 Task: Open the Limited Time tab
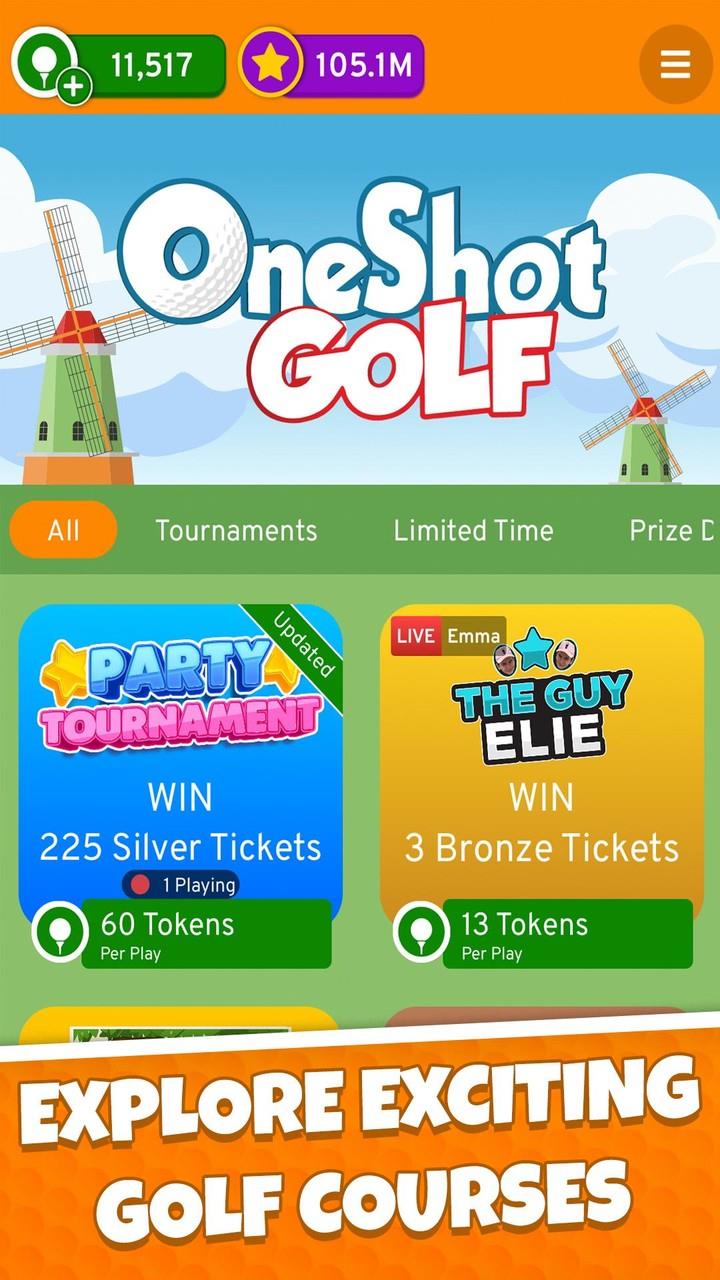coord(475,530)
